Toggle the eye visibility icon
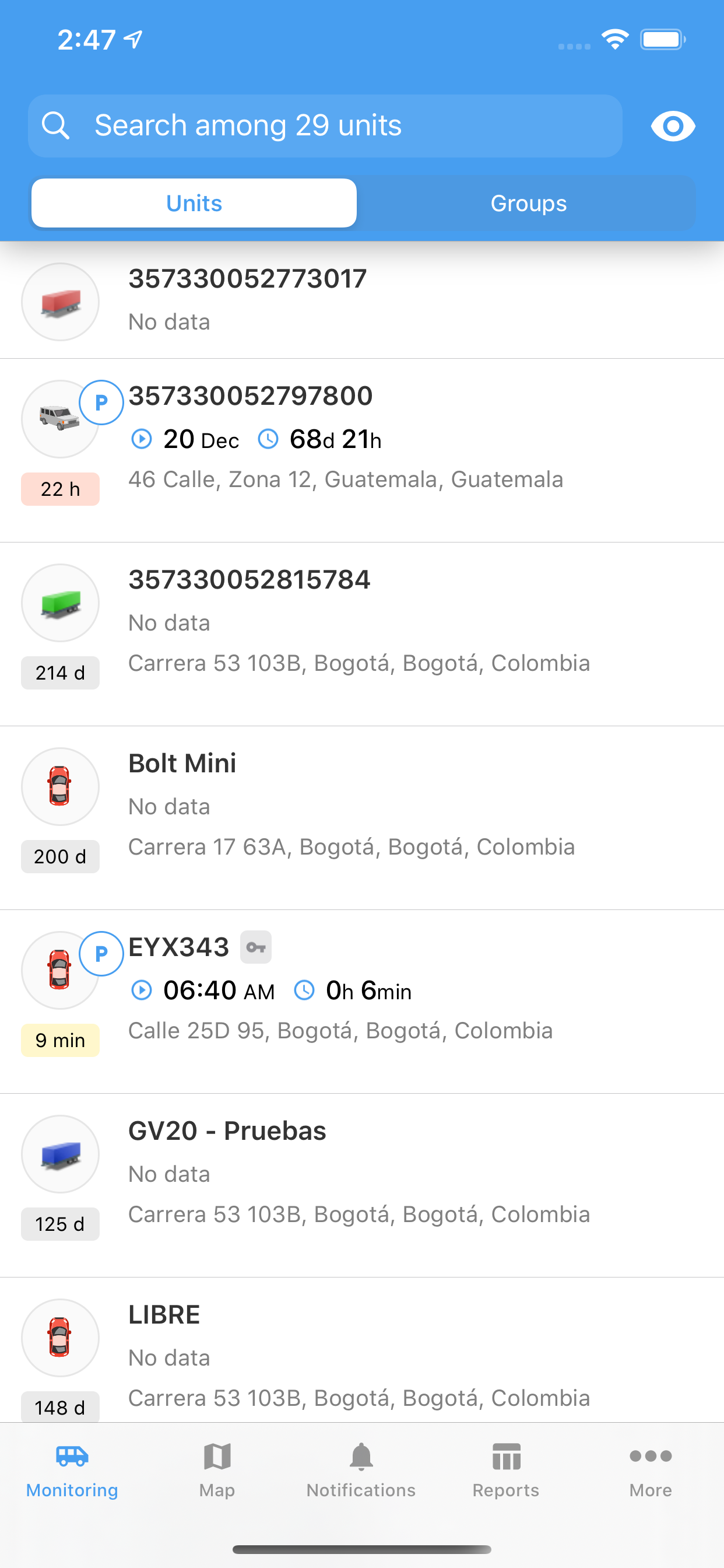 pyautogui.click(x=673, y=126)
